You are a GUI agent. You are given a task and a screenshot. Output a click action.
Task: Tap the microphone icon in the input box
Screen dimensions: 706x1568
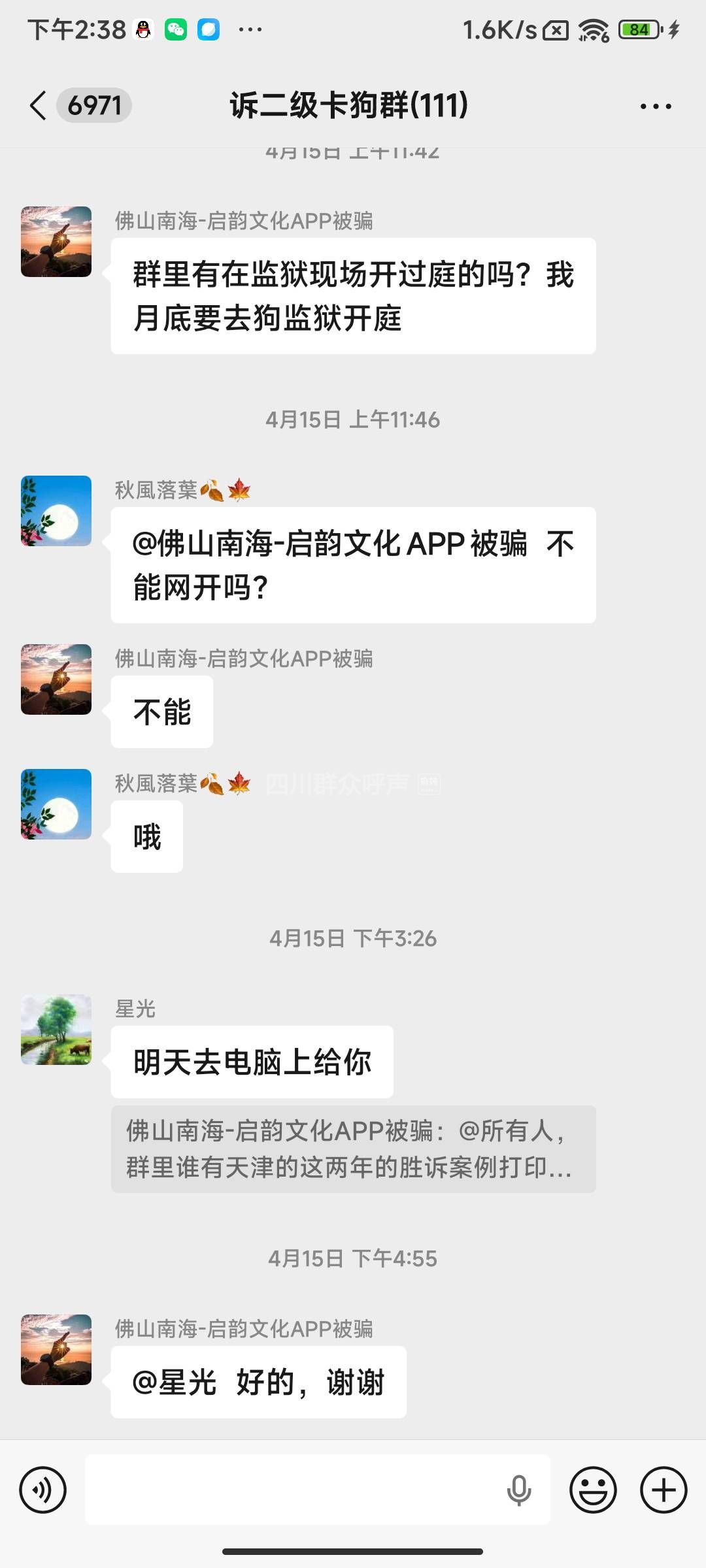click(x=519, y=1490)
